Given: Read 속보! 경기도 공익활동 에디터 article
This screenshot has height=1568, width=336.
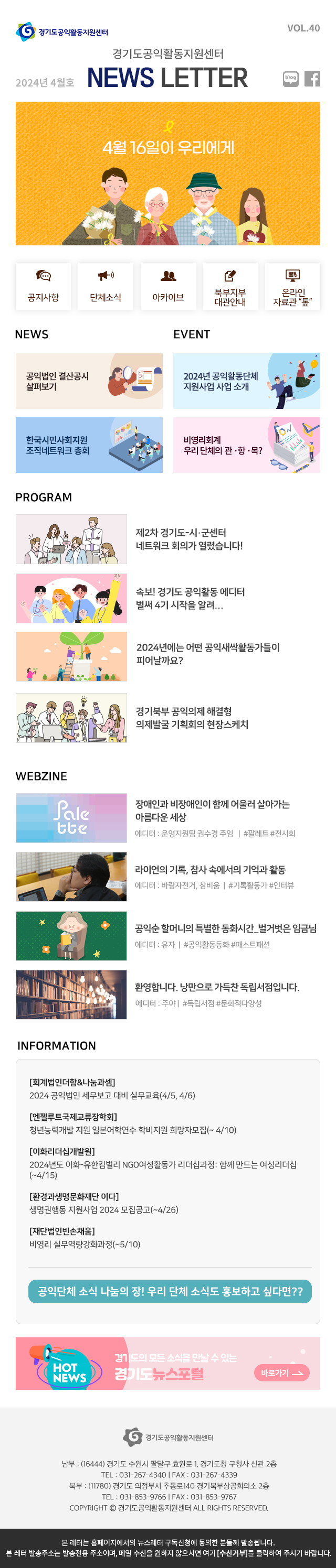Looking at the screenshot, I should click(x=190, y=598).
